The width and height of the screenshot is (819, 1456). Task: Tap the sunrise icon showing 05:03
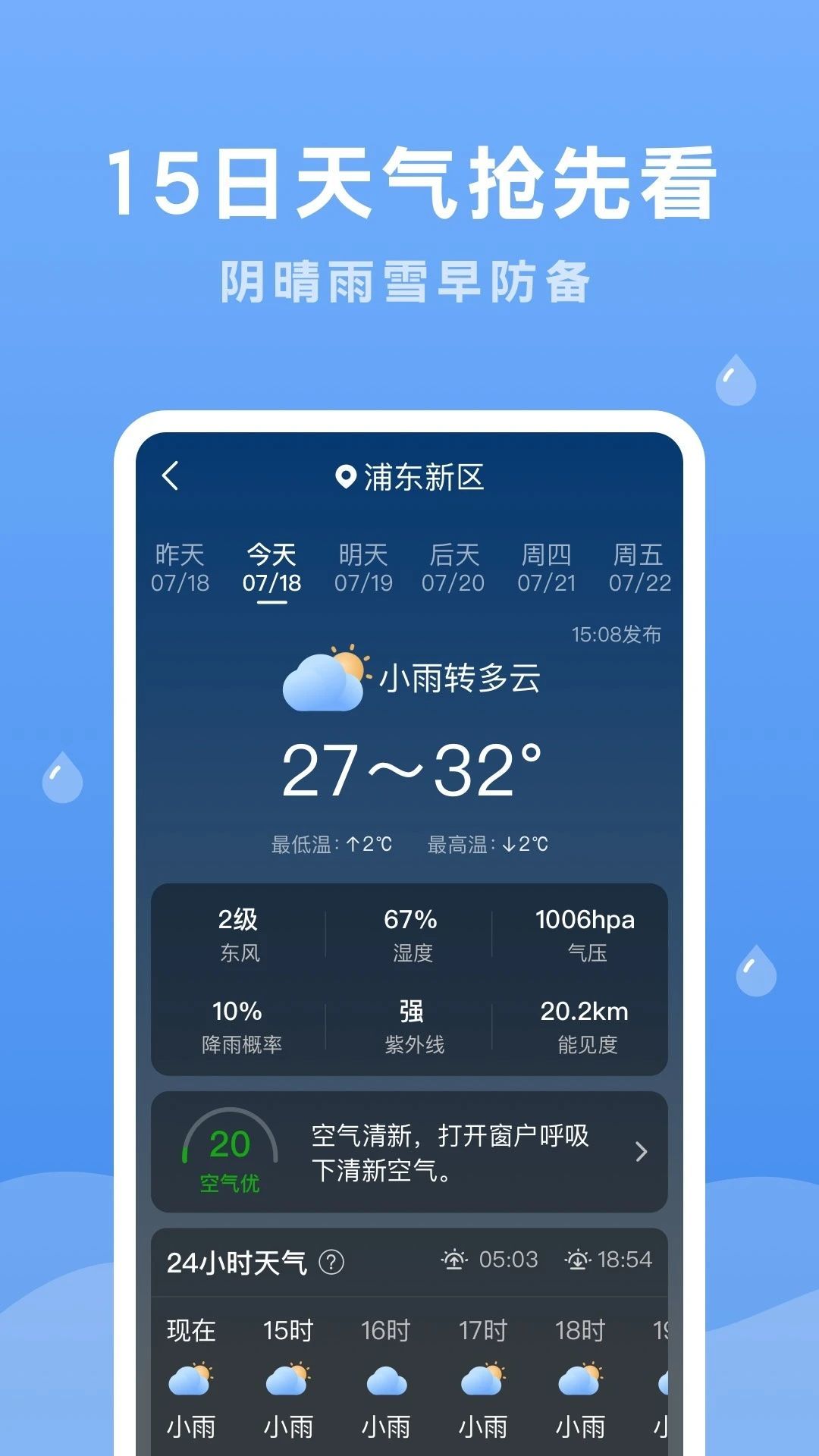click(x=453, y=1259)
